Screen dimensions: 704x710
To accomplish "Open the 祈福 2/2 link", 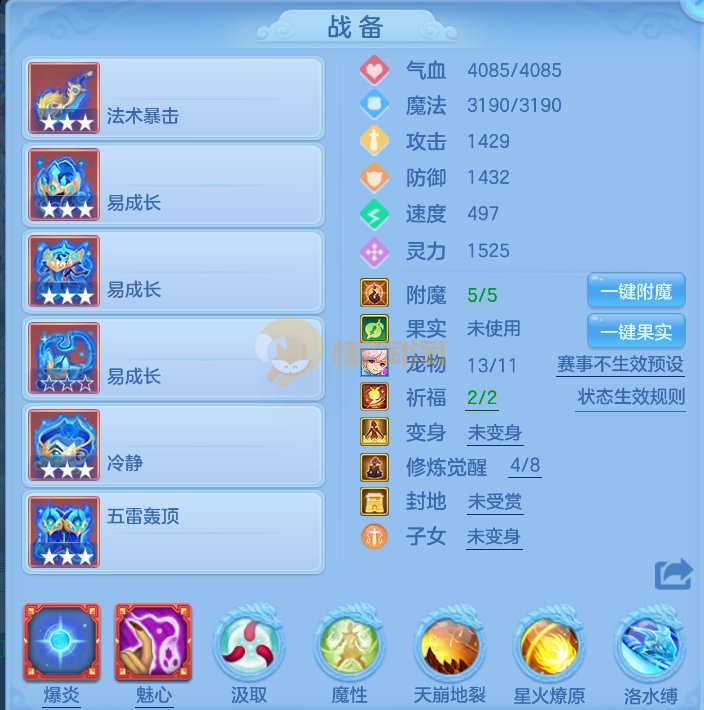I will coord(482,397).
